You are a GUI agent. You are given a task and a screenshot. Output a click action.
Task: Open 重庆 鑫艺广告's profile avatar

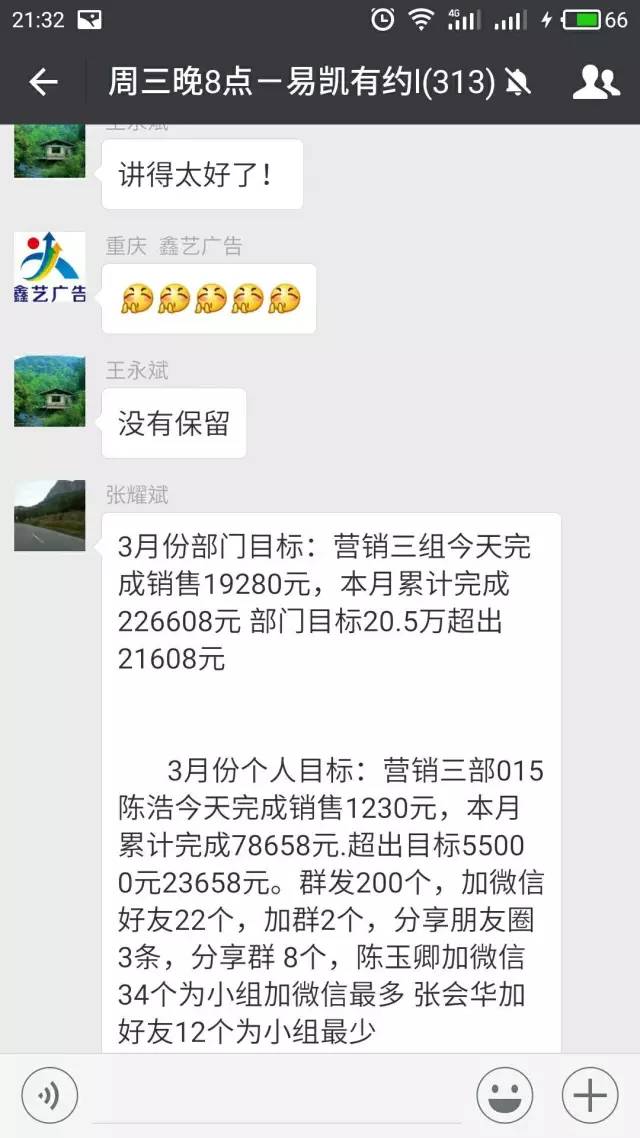tap(49, 267)
